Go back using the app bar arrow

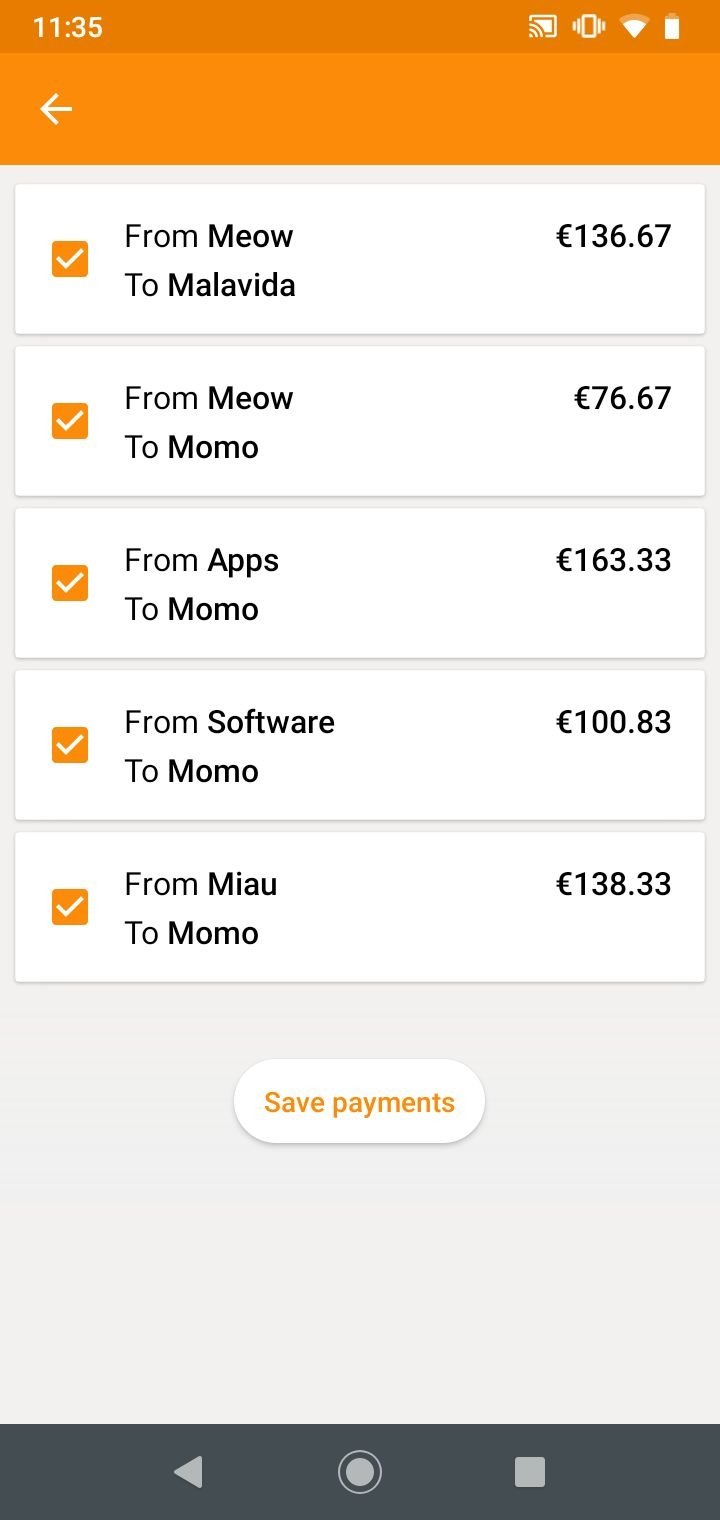click(56, 109)
